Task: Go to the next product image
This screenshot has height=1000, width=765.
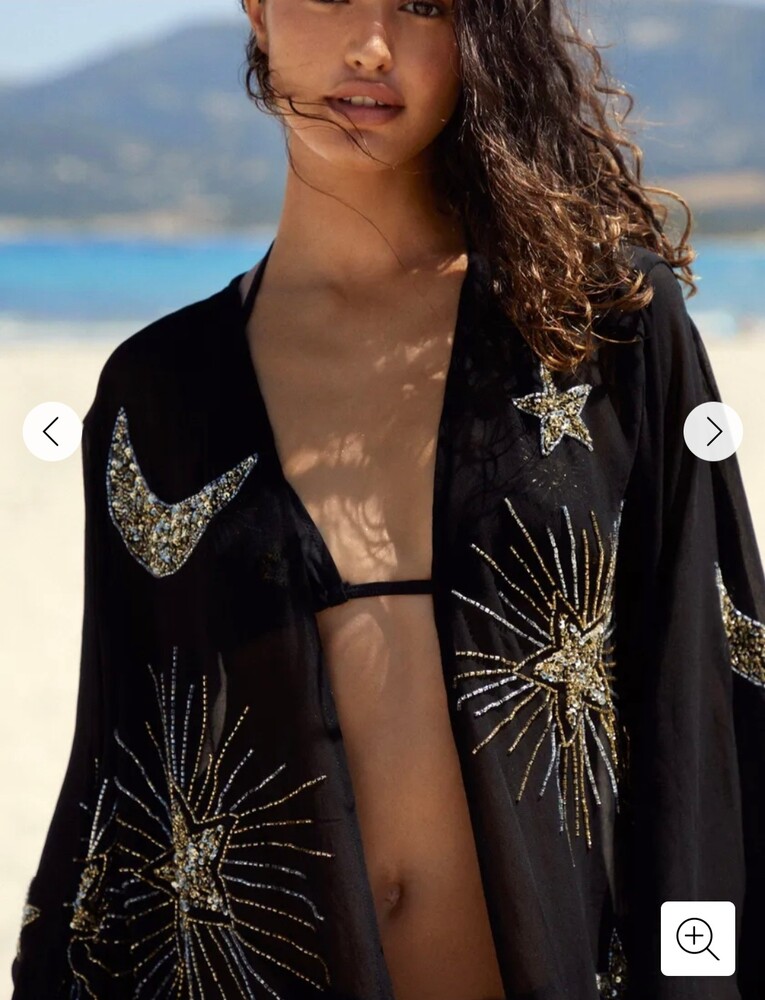Action: (713, 431)
